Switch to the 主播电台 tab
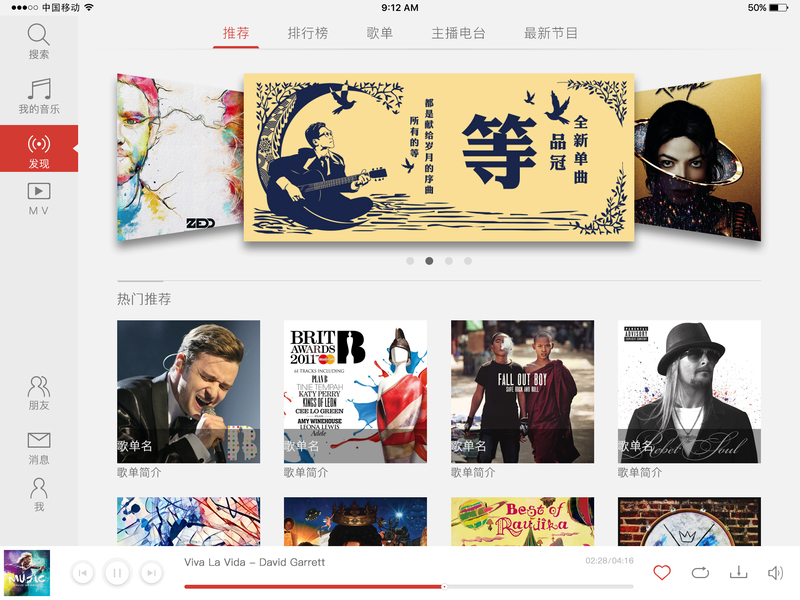This screenshot has width=800, height=600. (x=458, y=33)
